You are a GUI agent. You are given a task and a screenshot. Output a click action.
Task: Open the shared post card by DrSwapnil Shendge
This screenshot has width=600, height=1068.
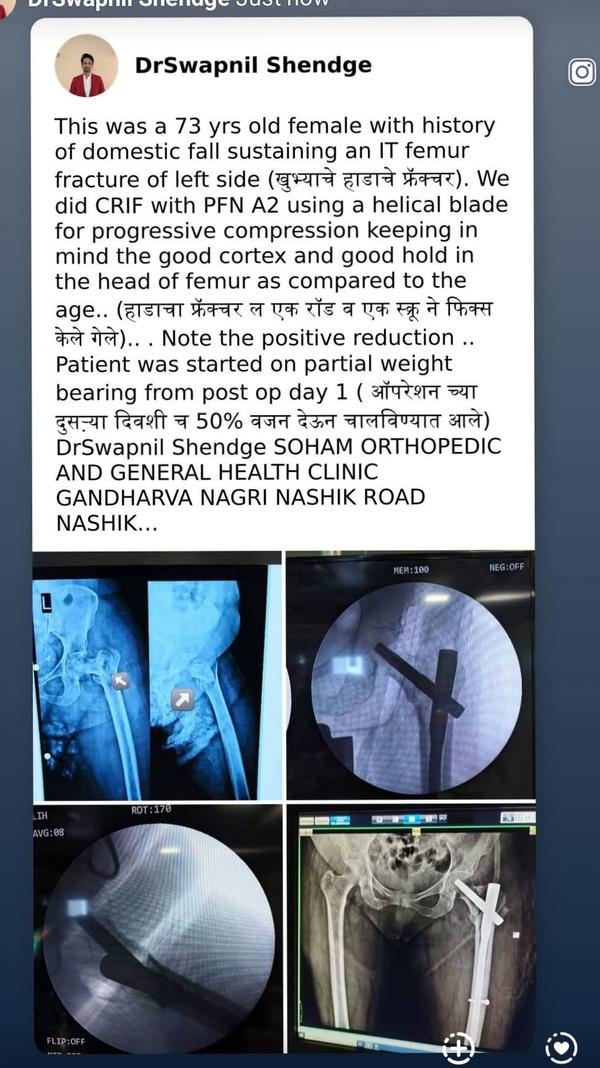(x=282, y=300)
